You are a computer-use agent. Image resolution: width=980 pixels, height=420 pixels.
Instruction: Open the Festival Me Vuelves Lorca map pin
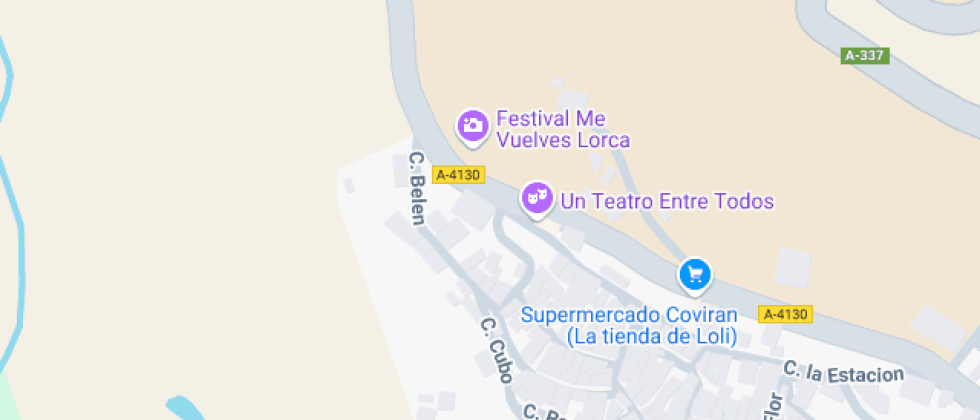tap(472, 126)
